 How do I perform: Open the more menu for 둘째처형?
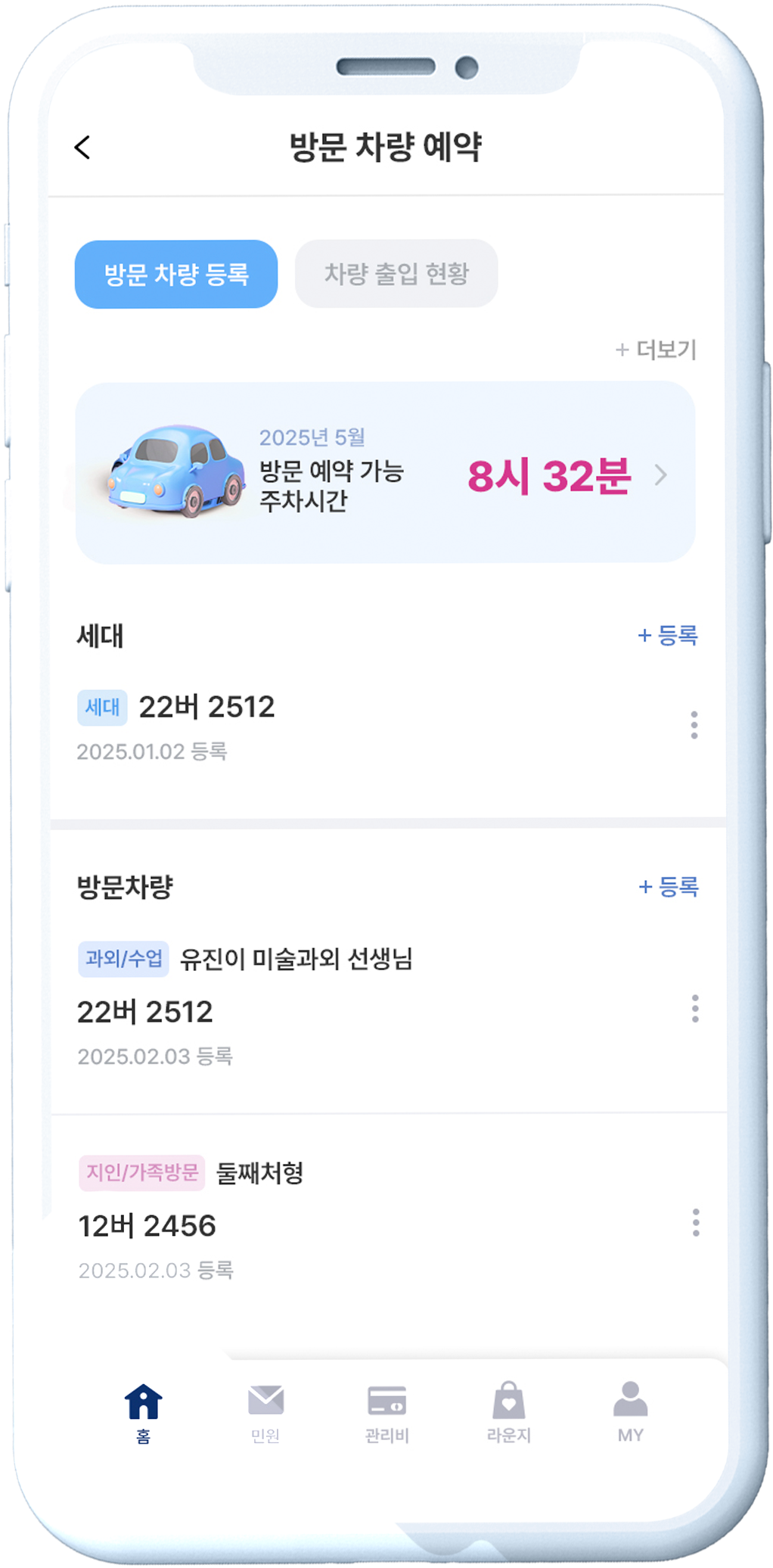pos(696,1223)
